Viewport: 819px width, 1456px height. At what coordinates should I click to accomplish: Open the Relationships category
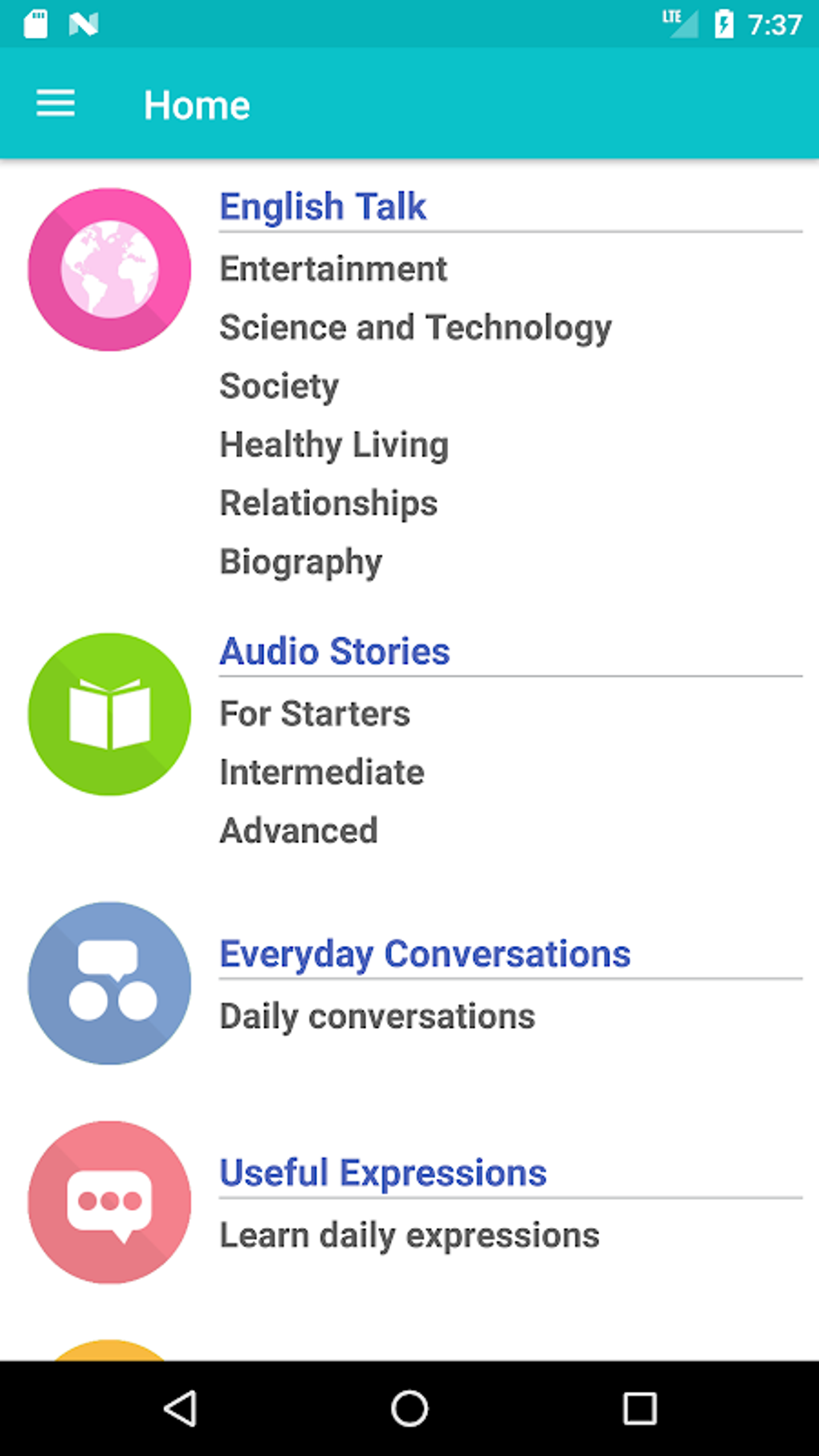point(328,504)
